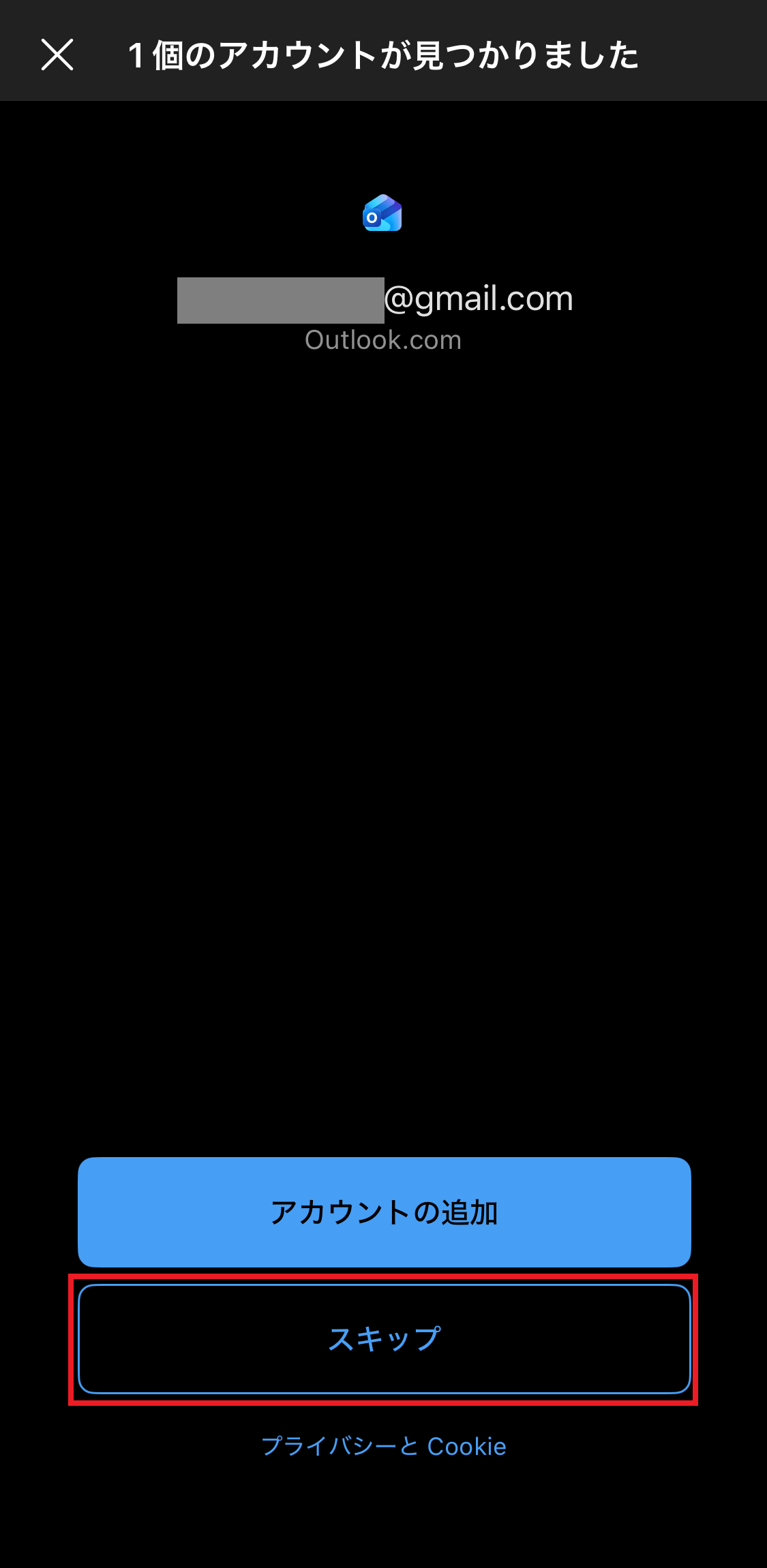The image size is (767, 1568).
Task: Skip adding the account with スキップ
Action: coord(384,1339)
